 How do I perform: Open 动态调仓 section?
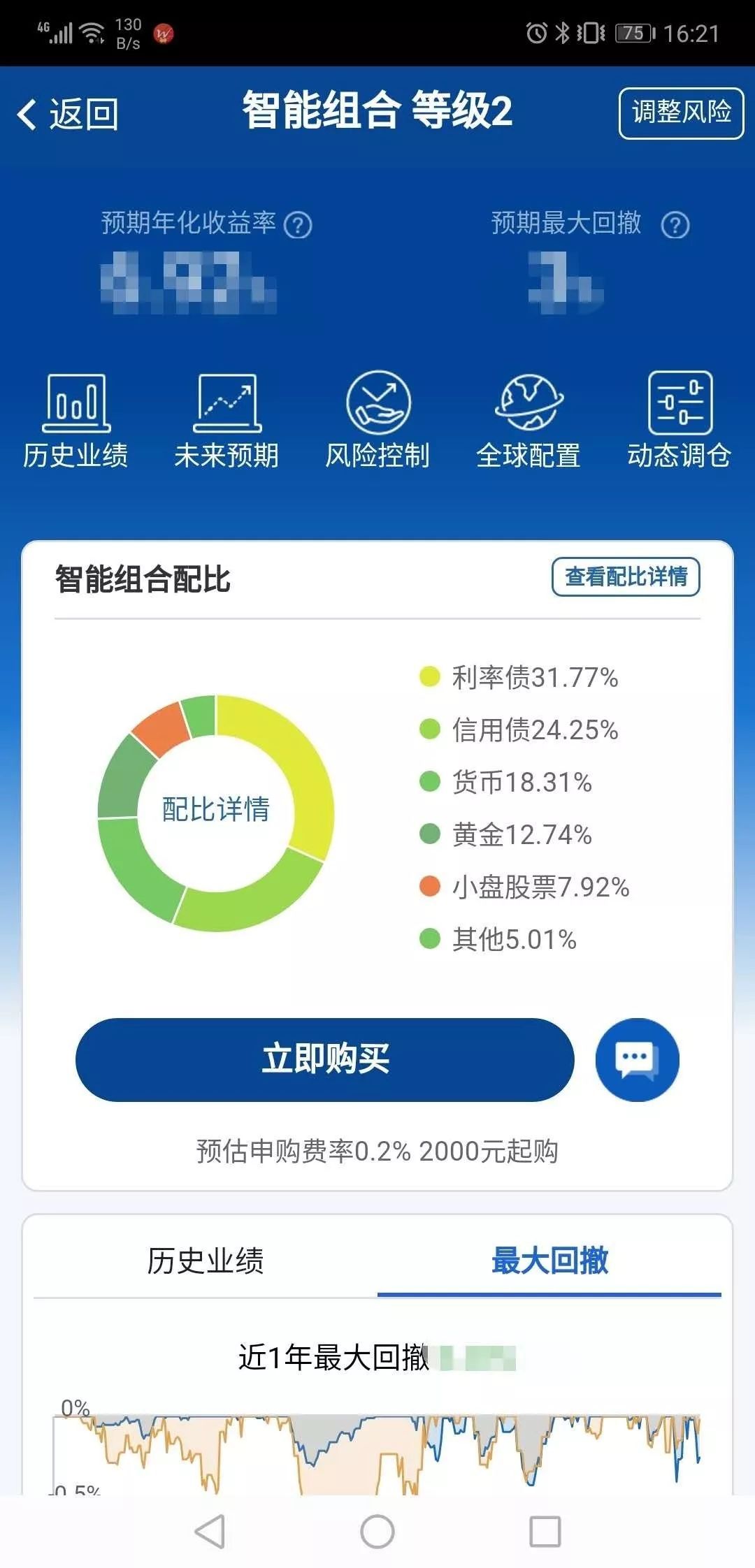679,420
